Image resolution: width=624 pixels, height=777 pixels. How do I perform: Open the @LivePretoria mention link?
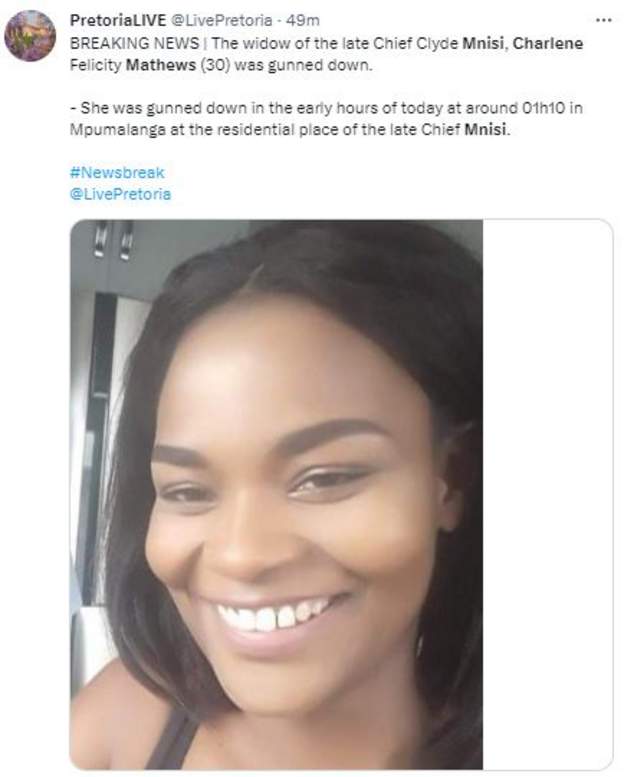[120, 194]
